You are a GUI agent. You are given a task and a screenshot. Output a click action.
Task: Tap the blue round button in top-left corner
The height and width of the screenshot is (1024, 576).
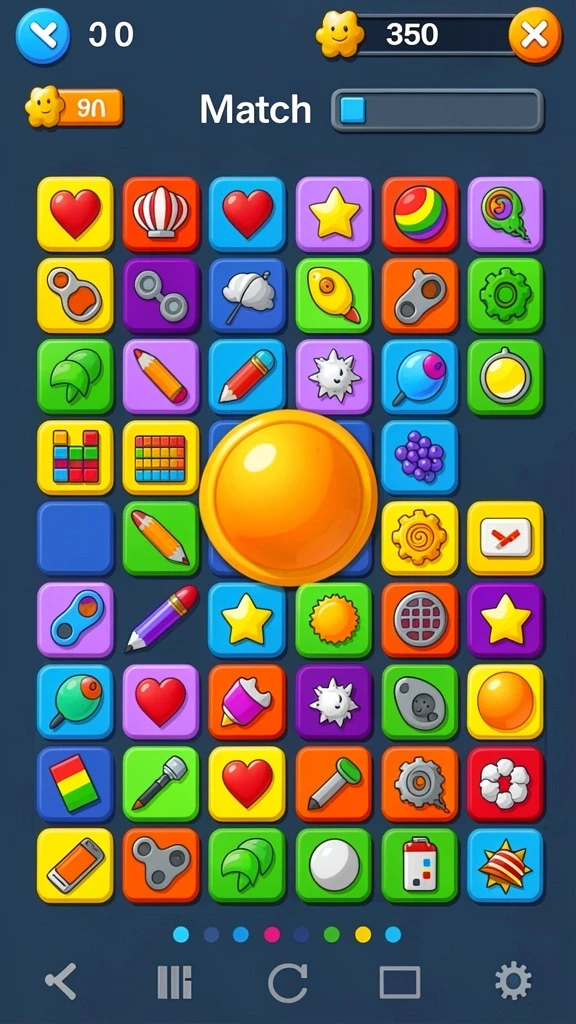click(43, 37)
